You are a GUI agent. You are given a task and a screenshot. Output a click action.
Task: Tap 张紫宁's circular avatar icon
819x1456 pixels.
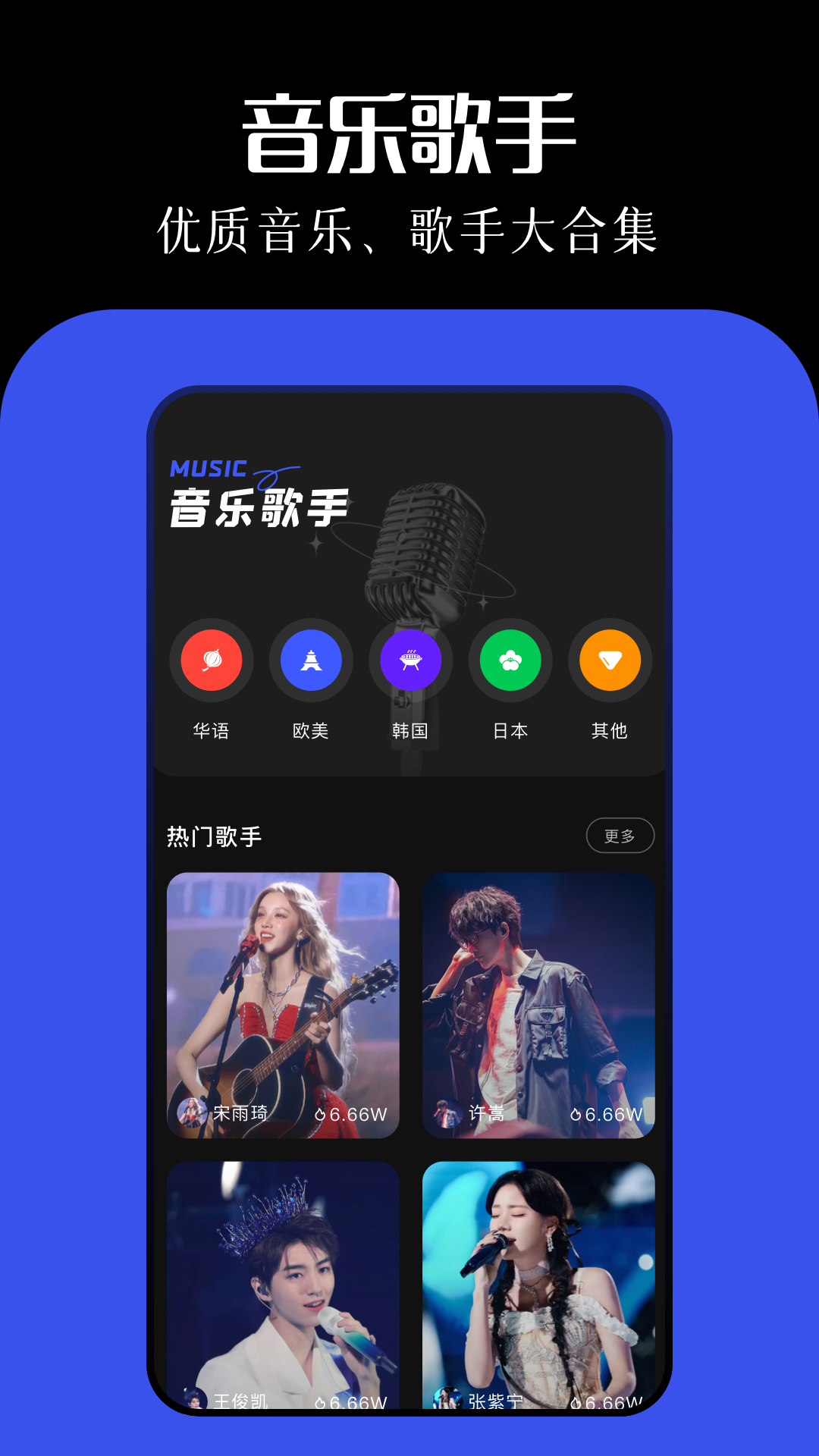pos(449,1399)
